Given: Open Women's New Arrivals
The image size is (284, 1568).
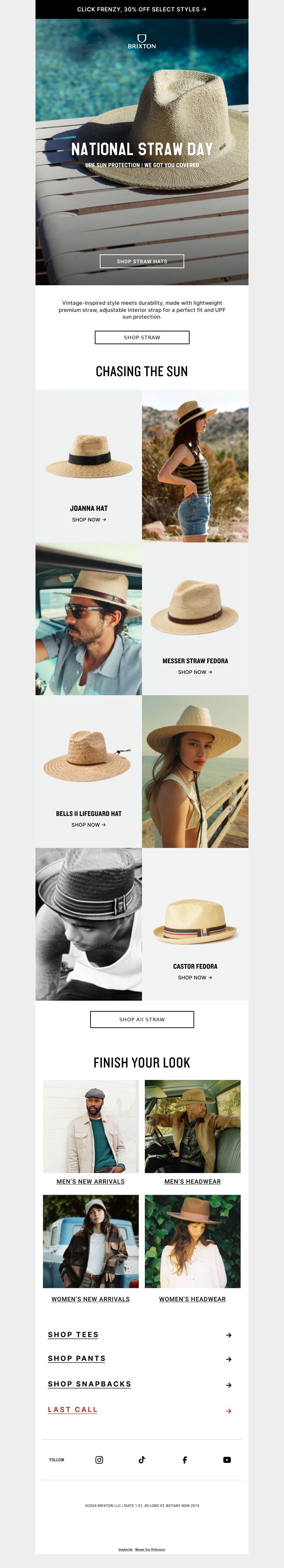Looking at the screenshot, I should pyautogui.click(x=91, y=1299).
